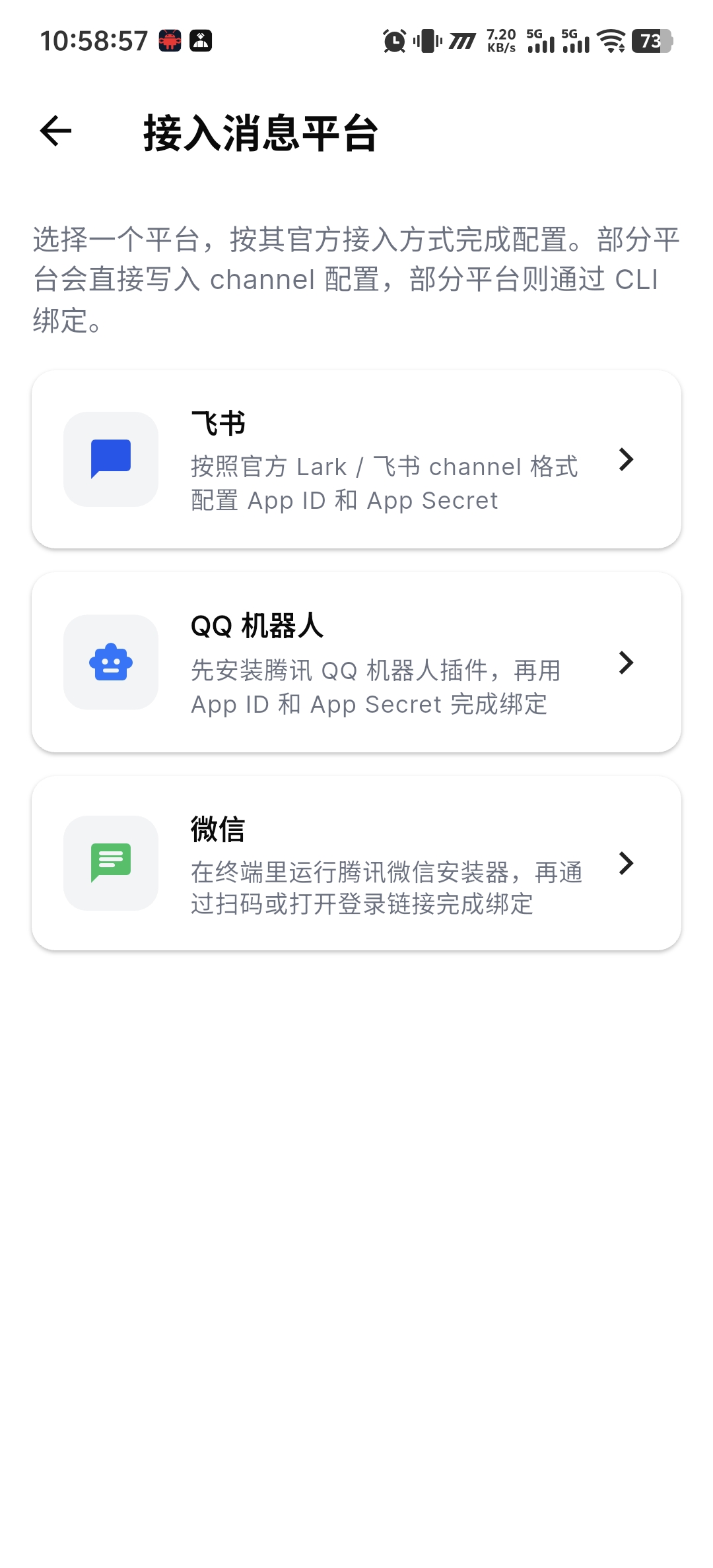Tap the 接入消息平台 page title

[x=261, y=132]
